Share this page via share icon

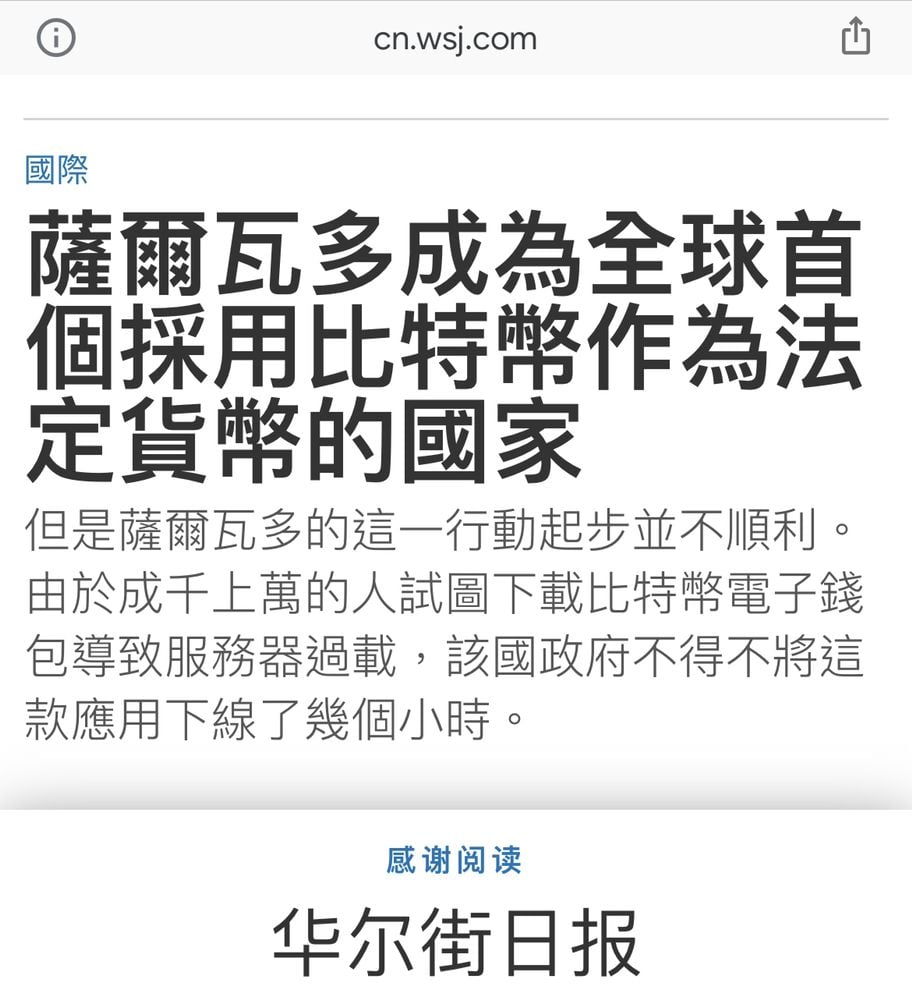[855, 37]
